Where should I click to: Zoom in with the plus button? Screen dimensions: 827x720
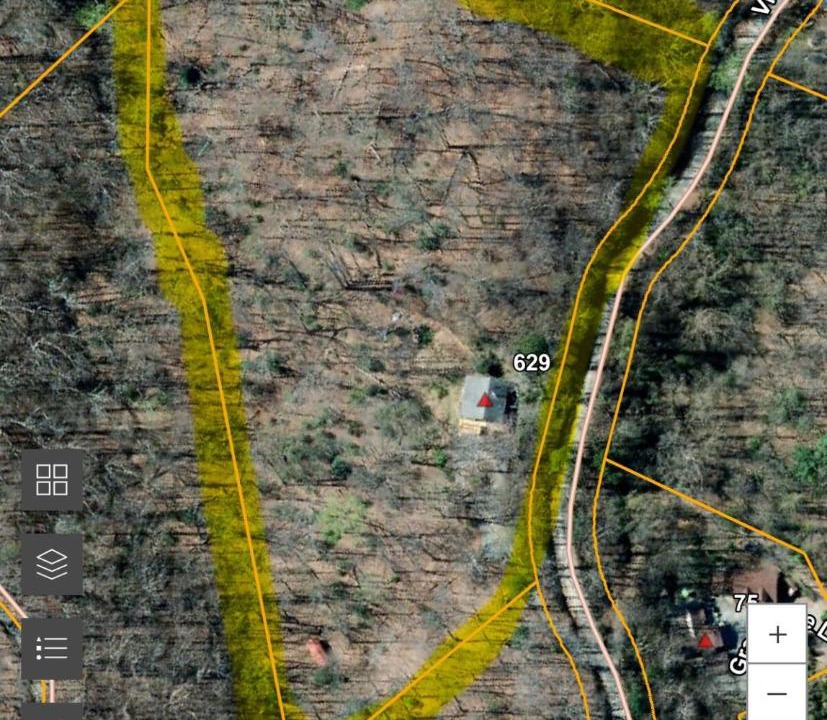point(777,634)
